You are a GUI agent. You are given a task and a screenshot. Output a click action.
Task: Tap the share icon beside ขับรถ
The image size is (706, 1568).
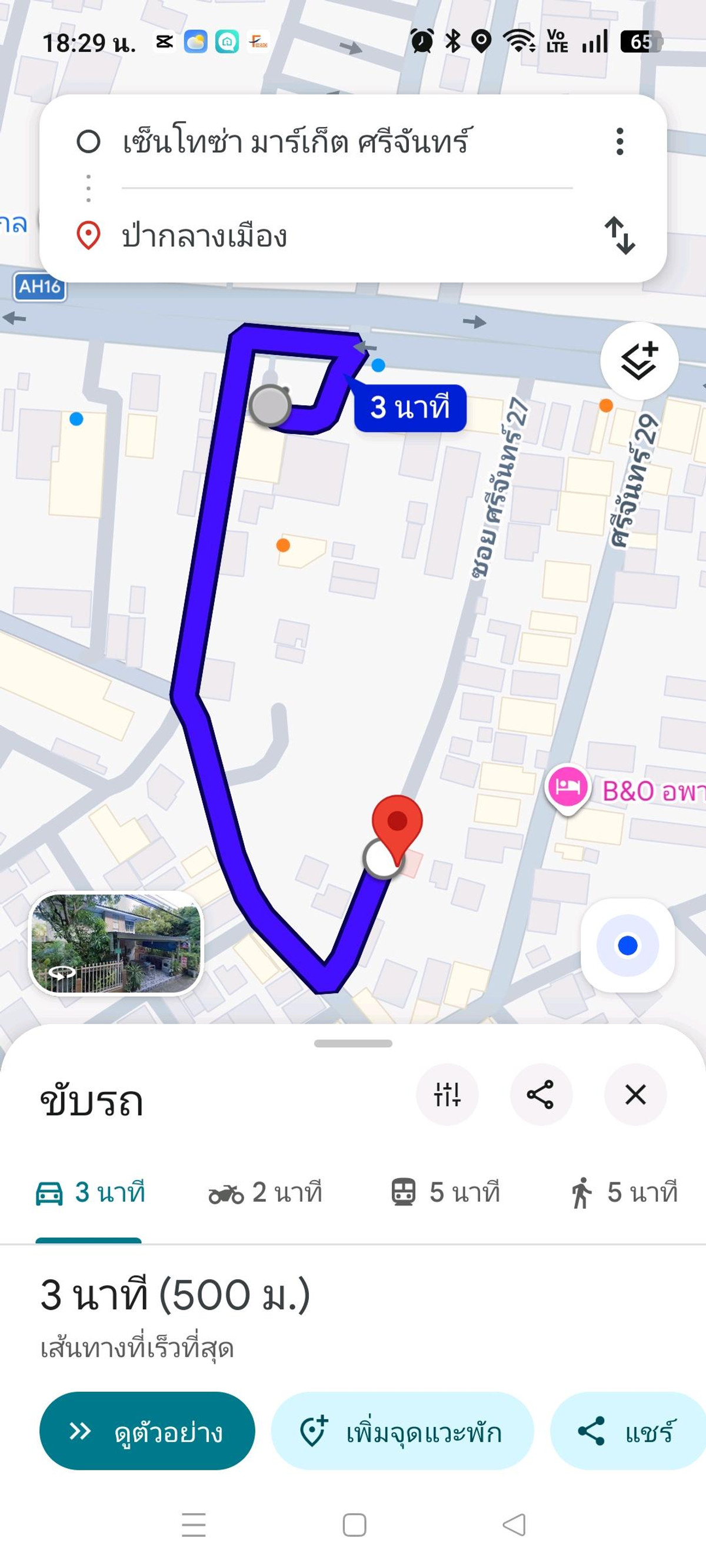click(x=540, y=1095)
